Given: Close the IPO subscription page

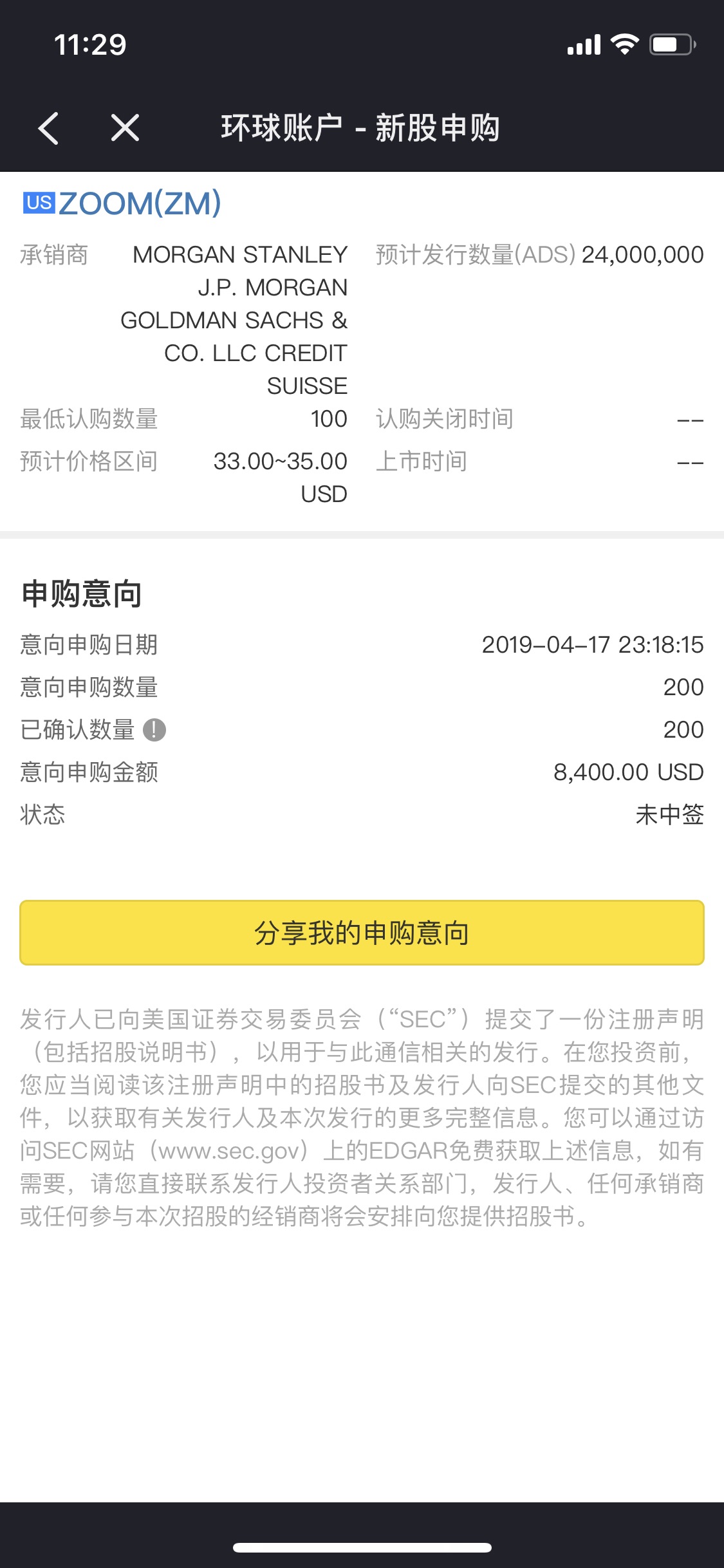Looking at the screenshot, I should [125, 127].
